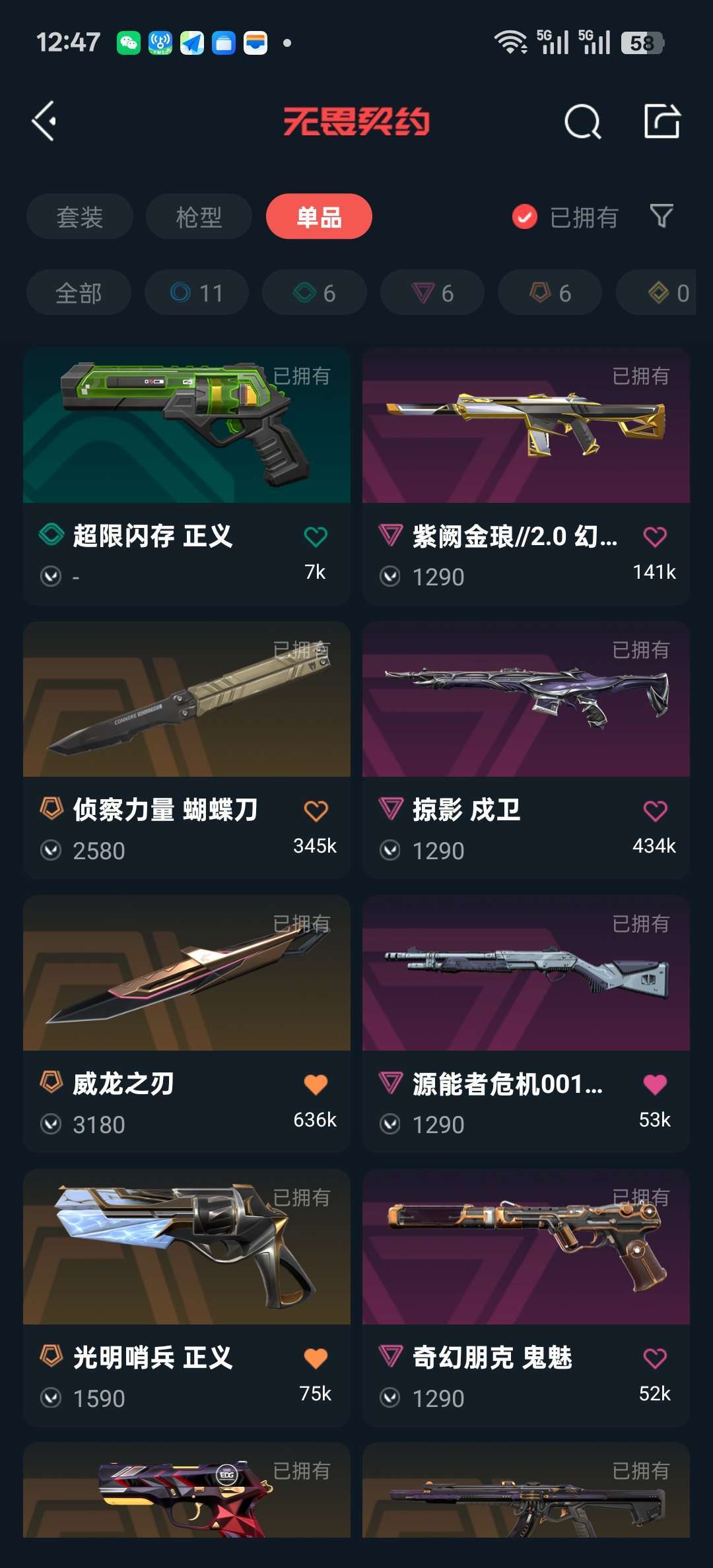Open the funnel filter icon
This screenshot has width=713, height=1568.
662,216
